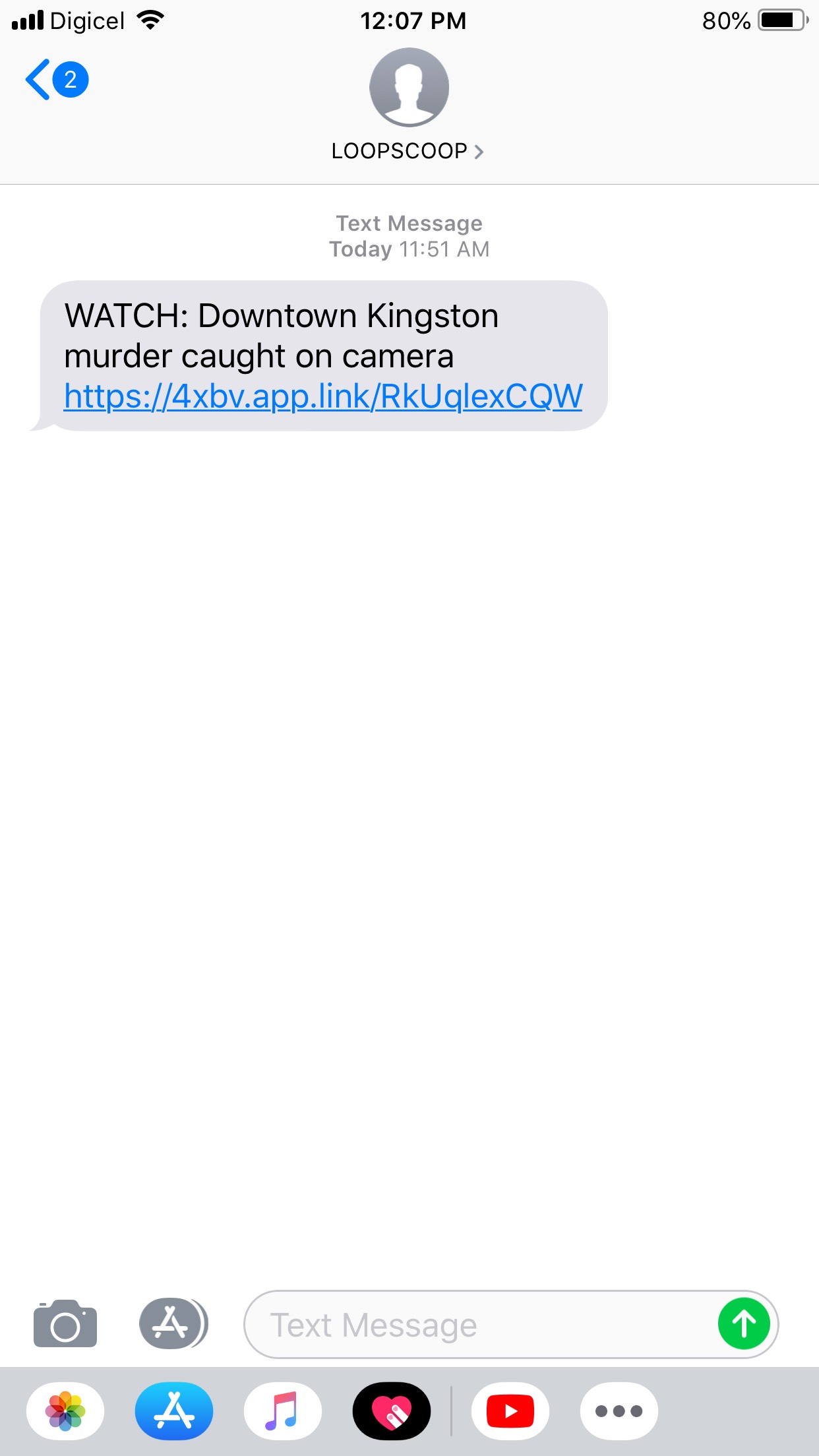Open App Store in the app strip
This screenshot has width=819, height=1456.
174,1411
